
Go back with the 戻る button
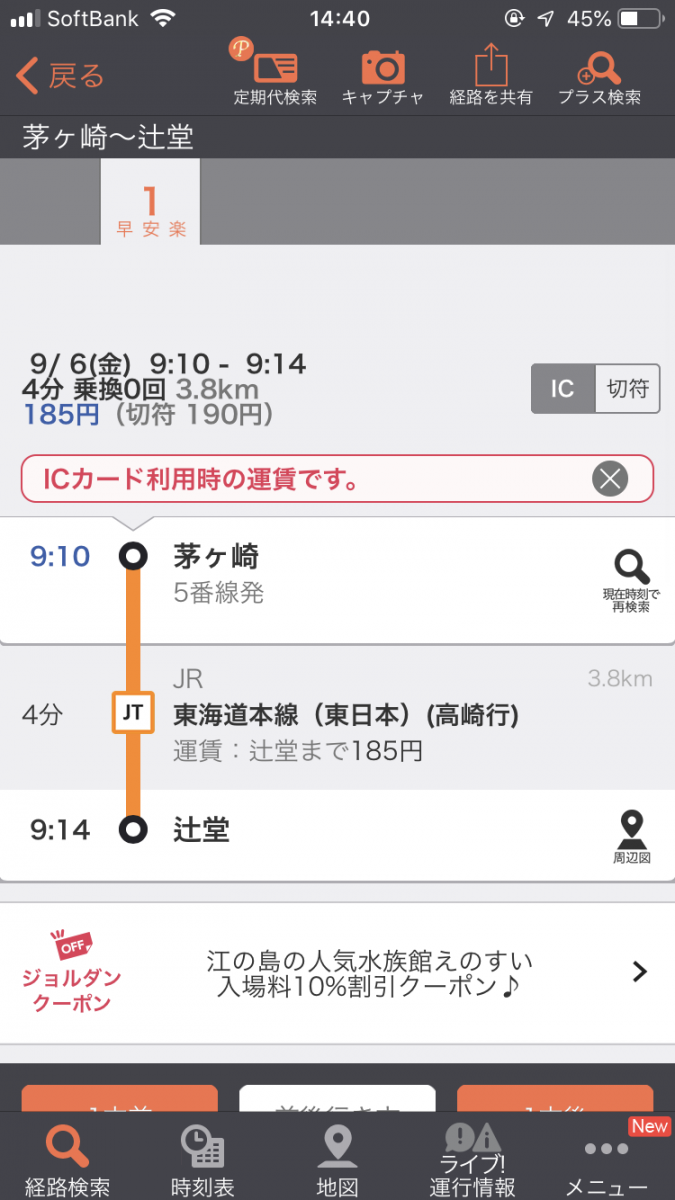61,75
